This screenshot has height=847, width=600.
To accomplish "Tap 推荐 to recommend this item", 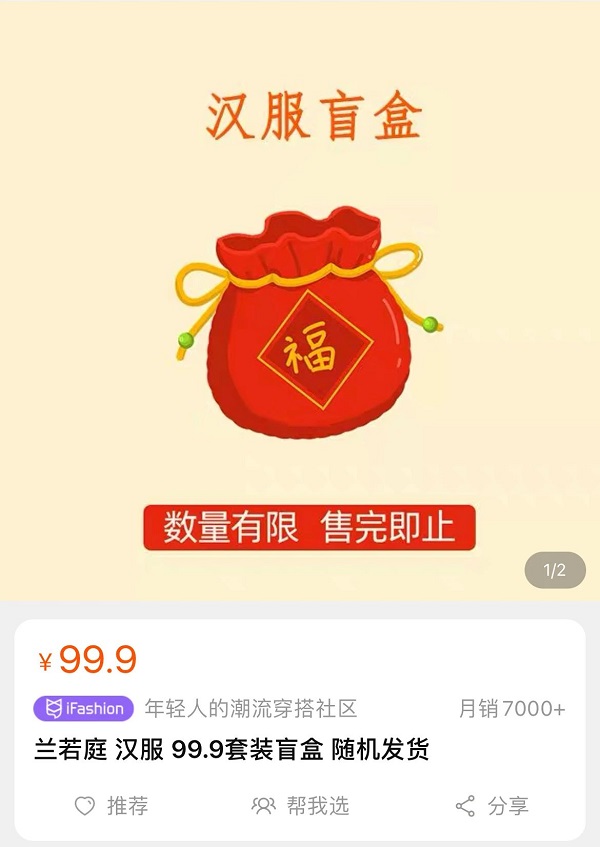I will (x=111, y=806).
